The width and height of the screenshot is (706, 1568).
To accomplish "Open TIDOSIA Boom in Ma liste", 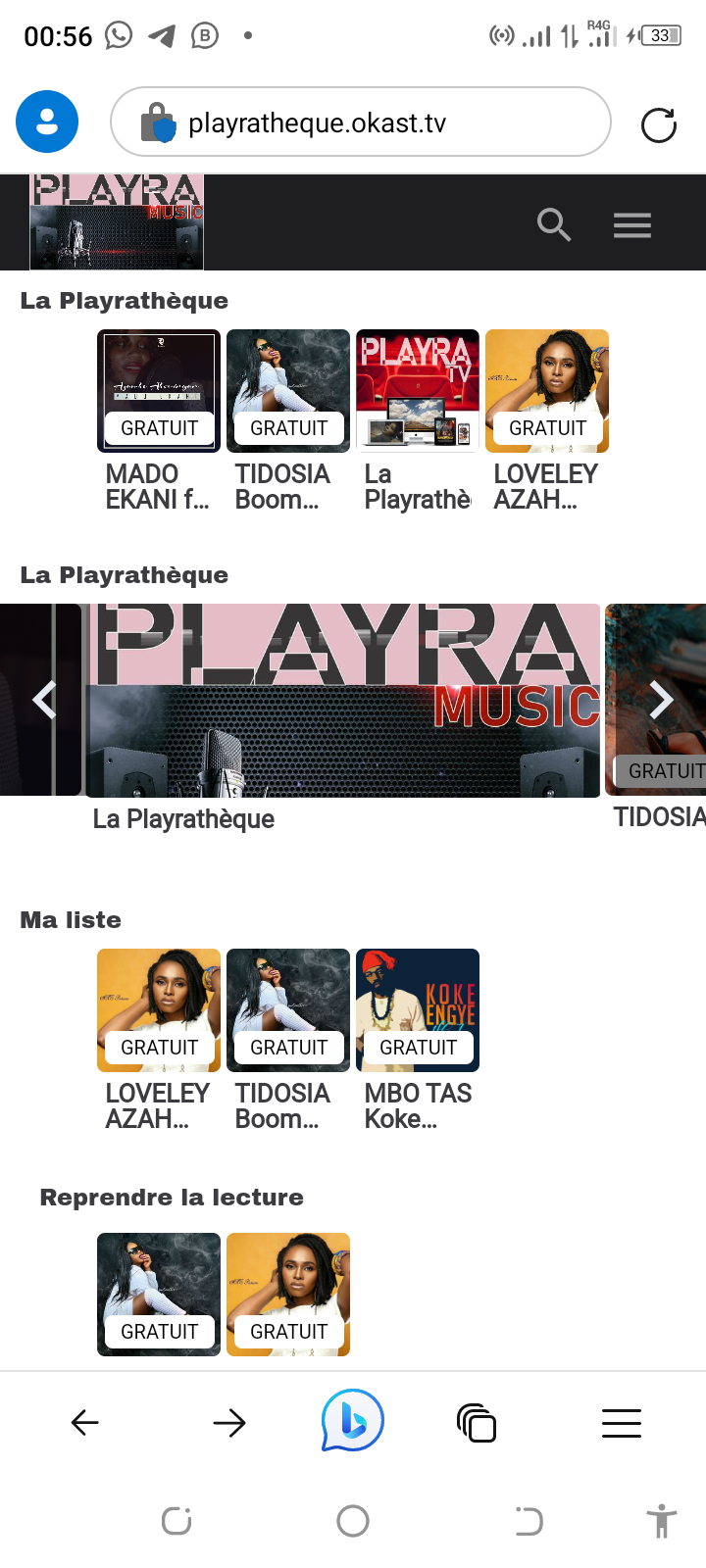I will tap(288, 1009).
